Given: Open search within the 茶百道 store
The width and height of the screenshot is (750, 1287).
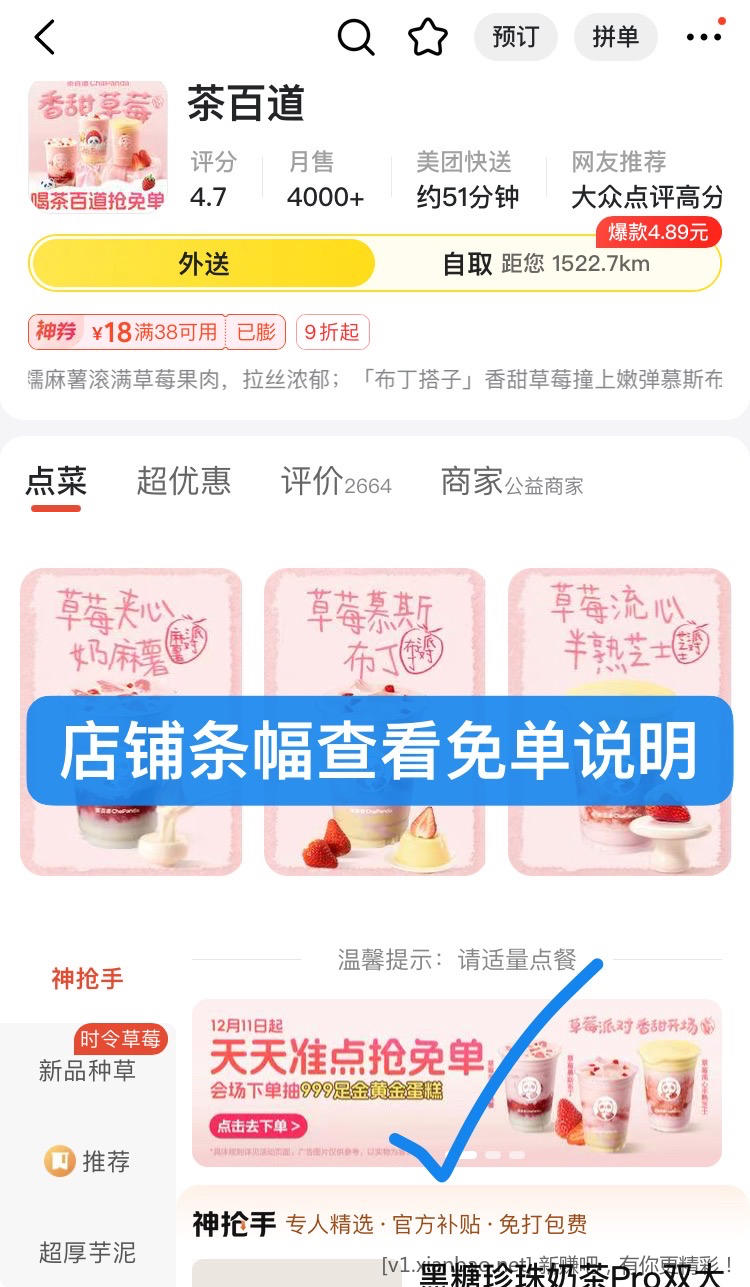Looking at the screenshot, I should click(356, 36).
